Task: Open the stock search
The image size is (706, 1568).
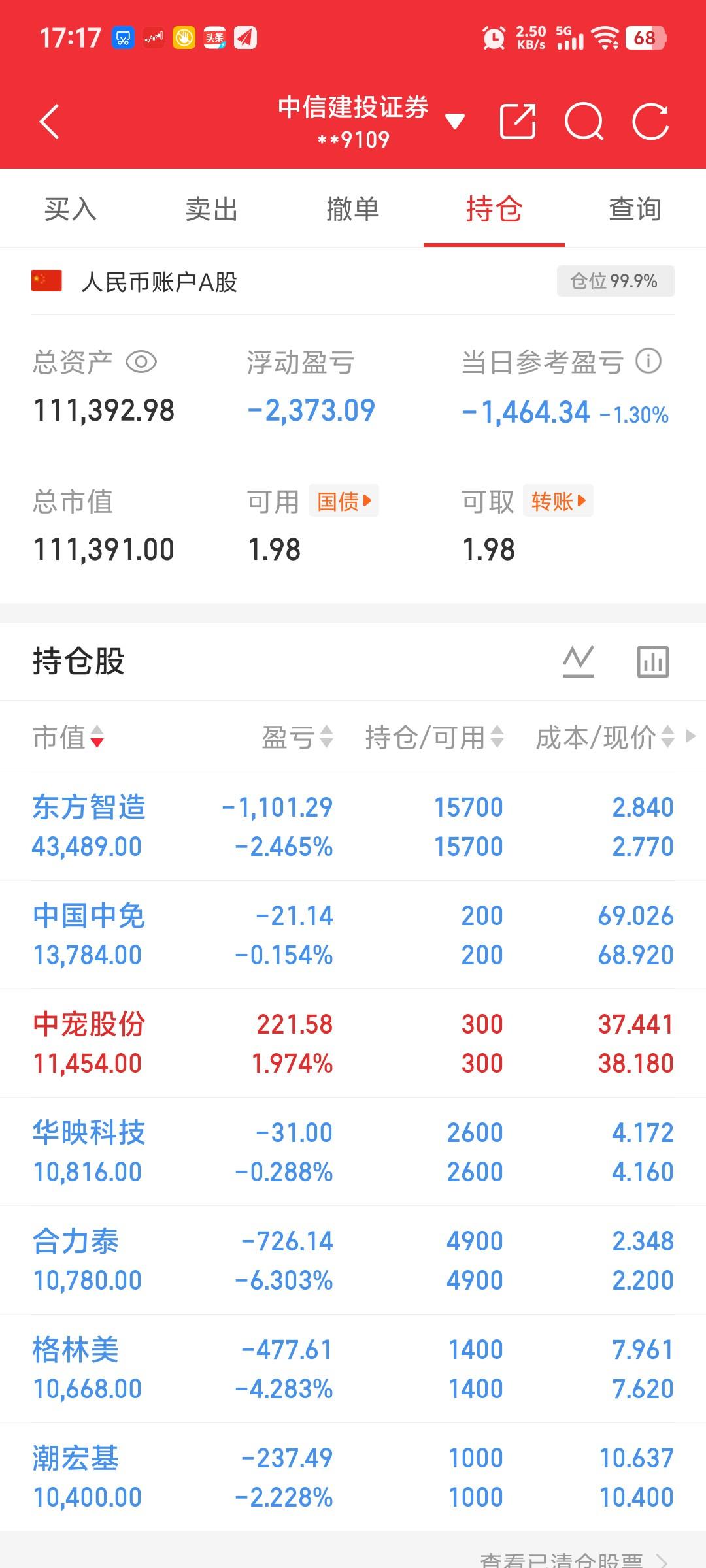Action: click(x=584, y=121)
